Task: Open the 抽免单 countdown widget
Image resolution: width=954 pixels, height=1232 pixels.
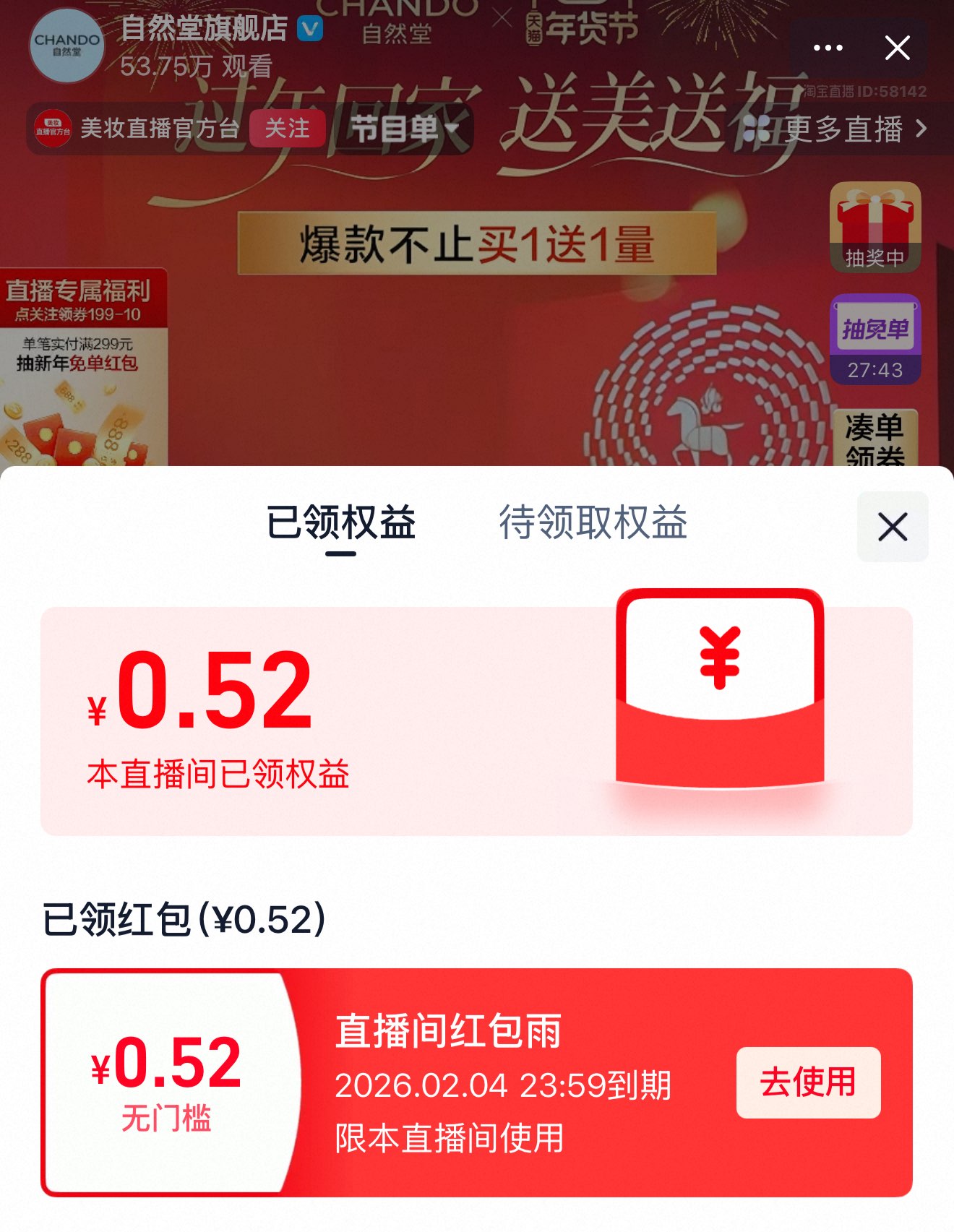Action: 874,339
